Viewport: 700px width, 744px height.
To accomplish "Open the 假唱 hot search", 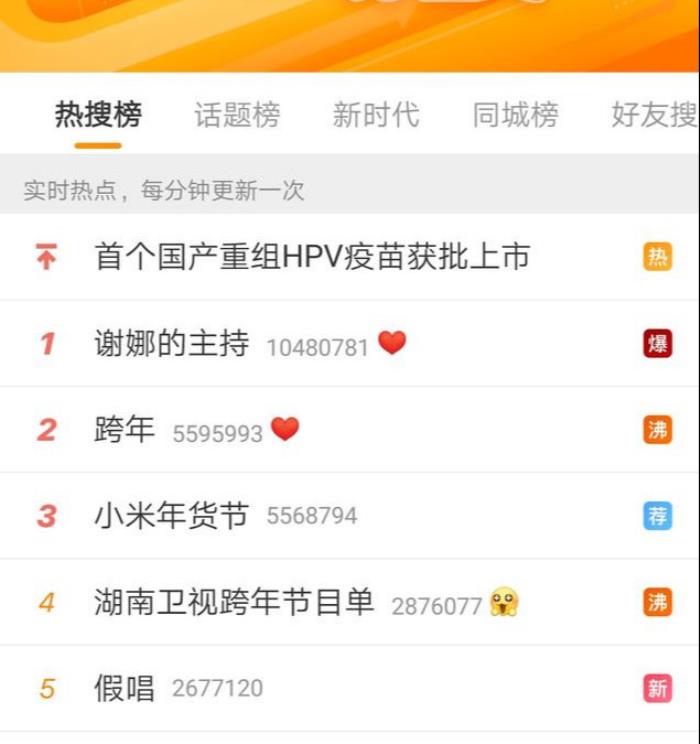I will tap(125, 688).
